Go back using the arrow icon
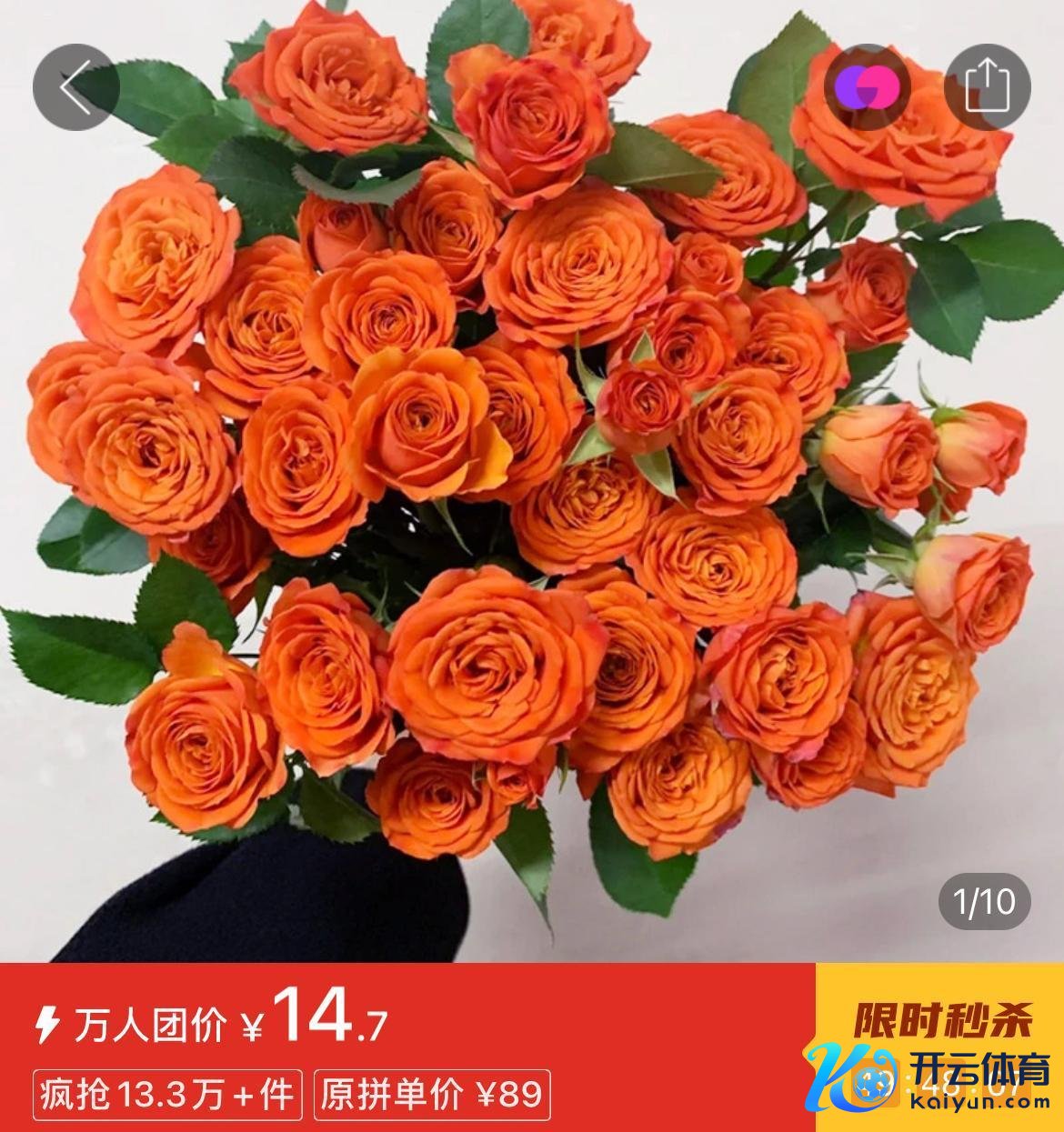This screenshot has width=1064, height=1132. click(x=75, y=87)
